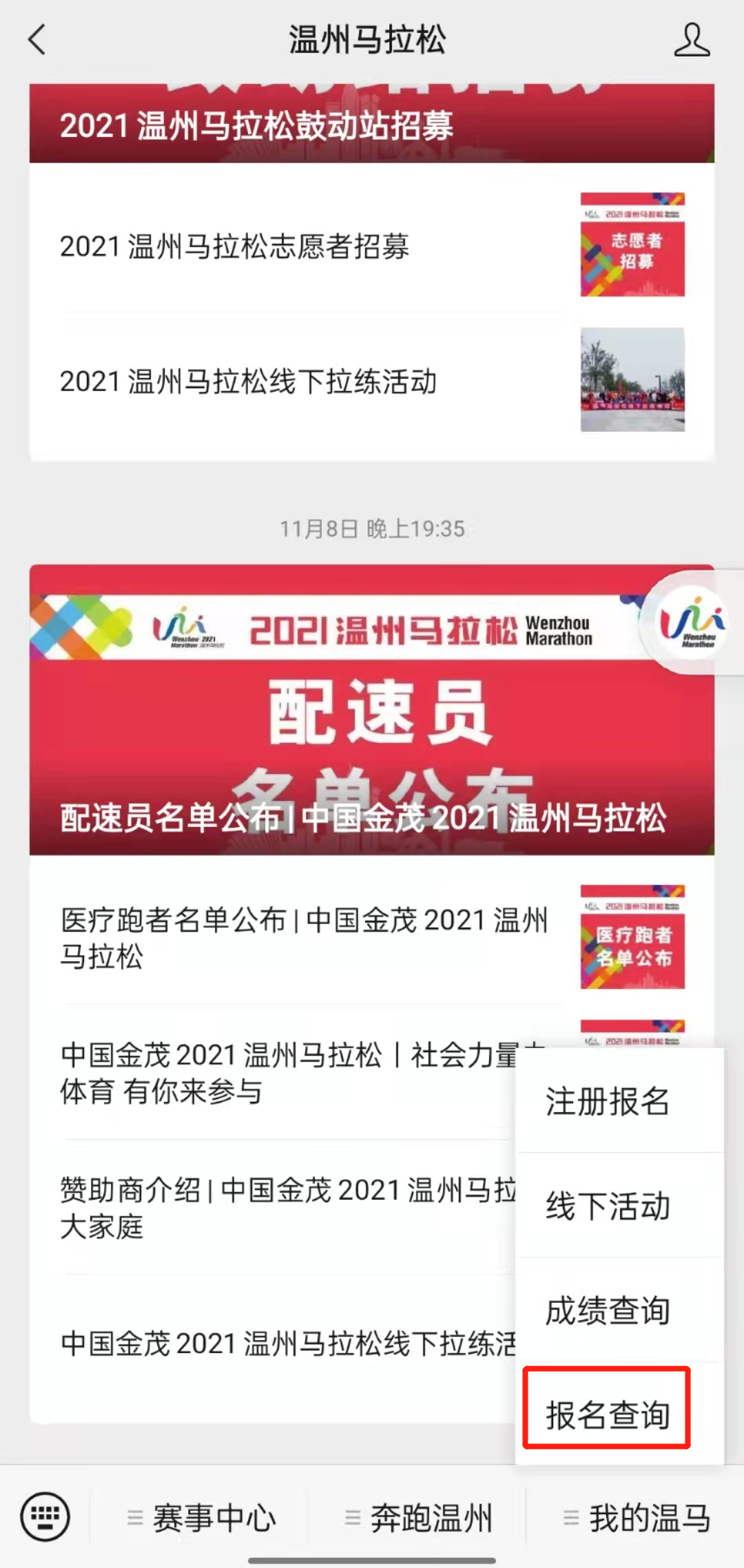Choose 报名查询 in the popup menu
The height and width of the screenshot is (1568, 744).
click(x=607, y=1415)
